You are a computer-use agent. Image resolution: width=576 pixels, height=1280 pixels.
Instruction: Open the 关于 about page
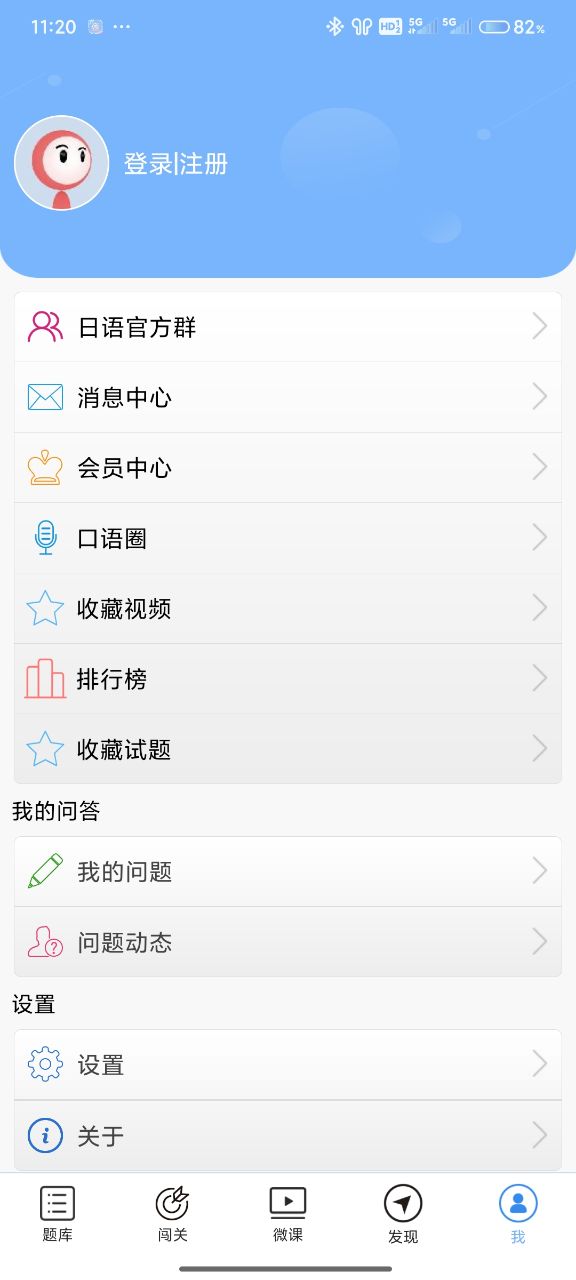288,1136
